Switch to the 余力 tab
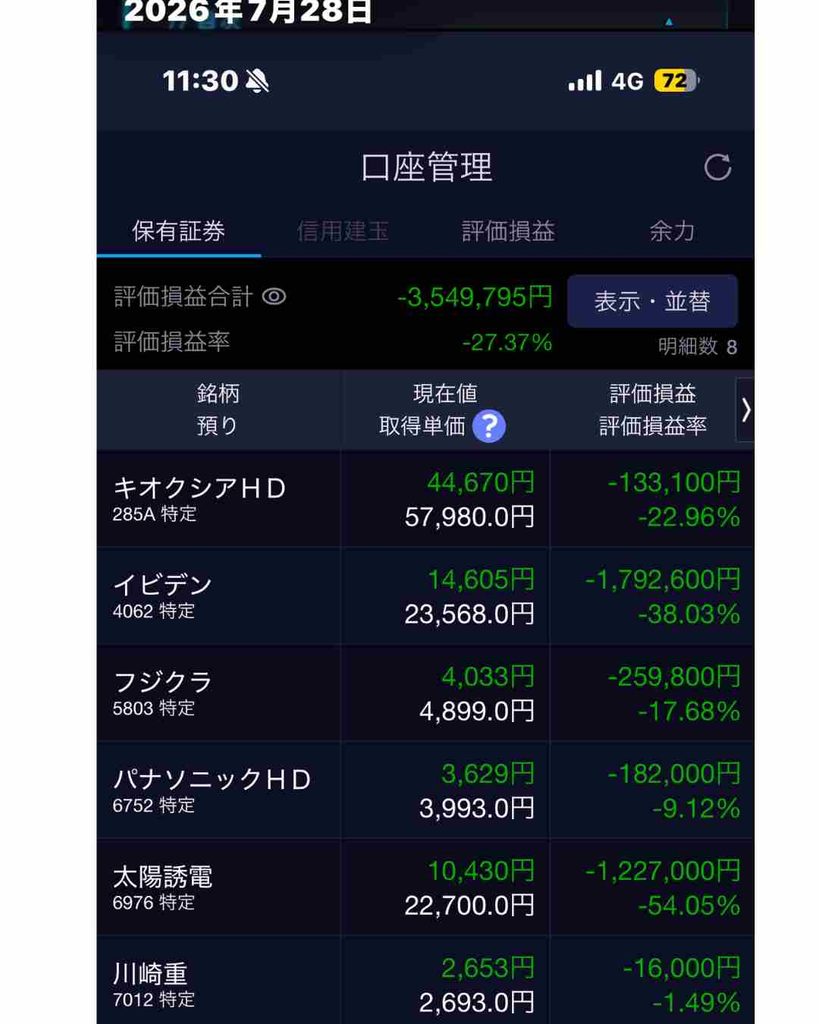 click(671, 231)
